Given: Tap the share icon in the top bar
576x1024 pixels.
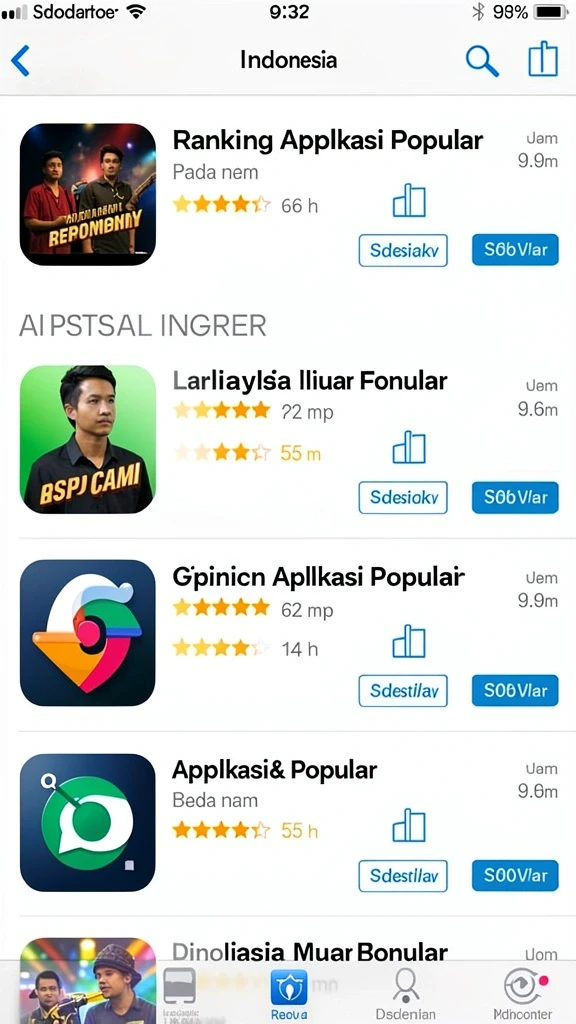Looking at the screenshot, I should click(x=543, y=59).
